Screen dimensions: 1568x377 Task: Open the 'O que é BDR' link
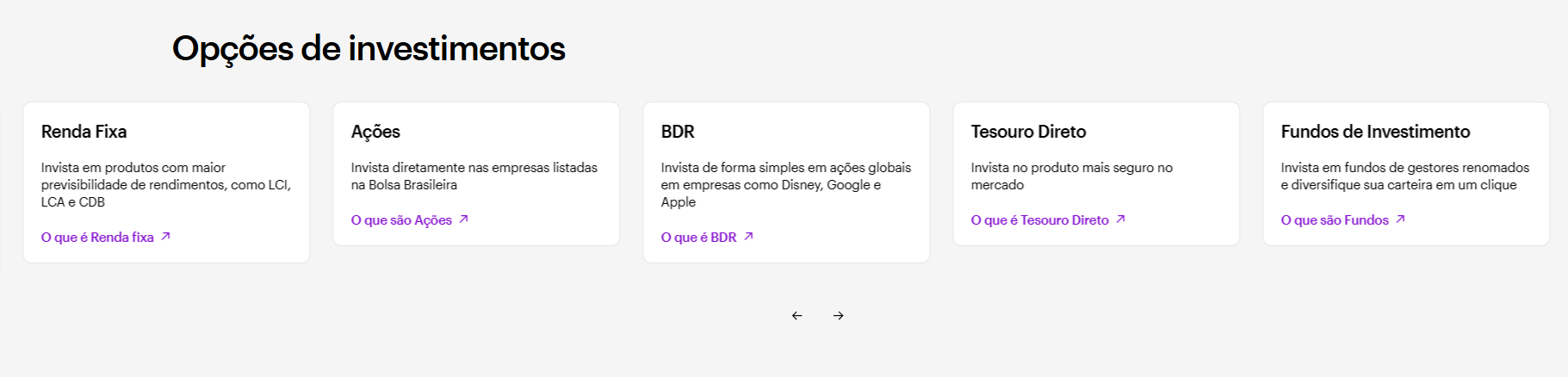coord(706,237)
